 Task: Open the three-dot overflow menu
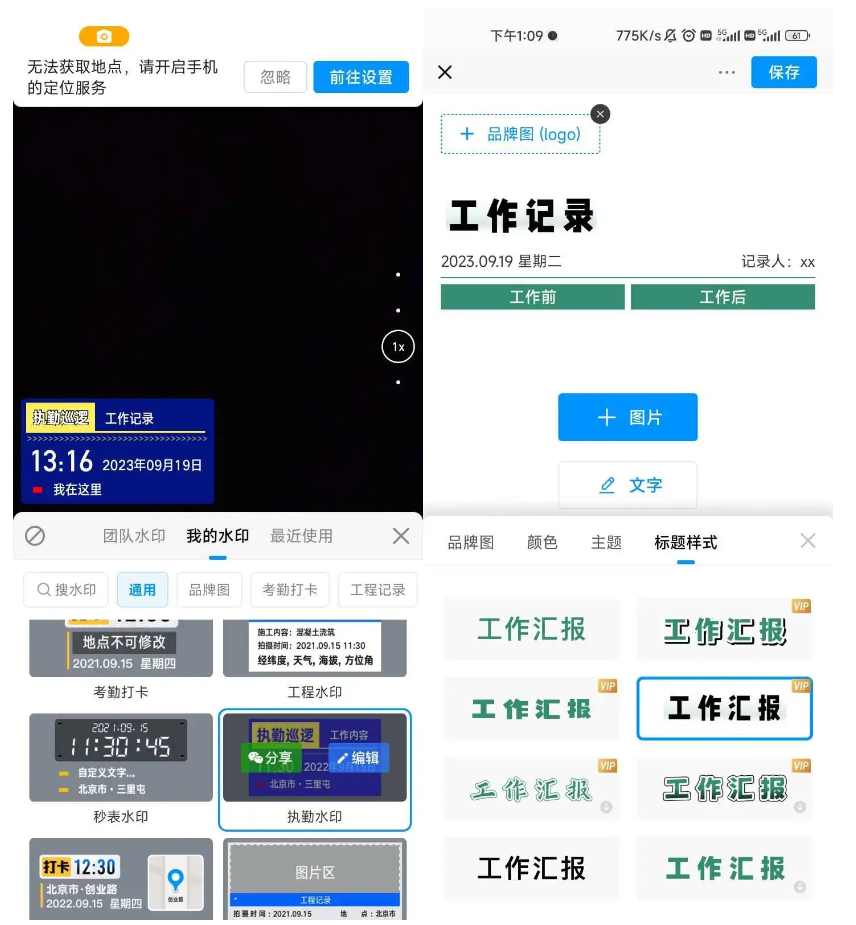coord(727,72)
